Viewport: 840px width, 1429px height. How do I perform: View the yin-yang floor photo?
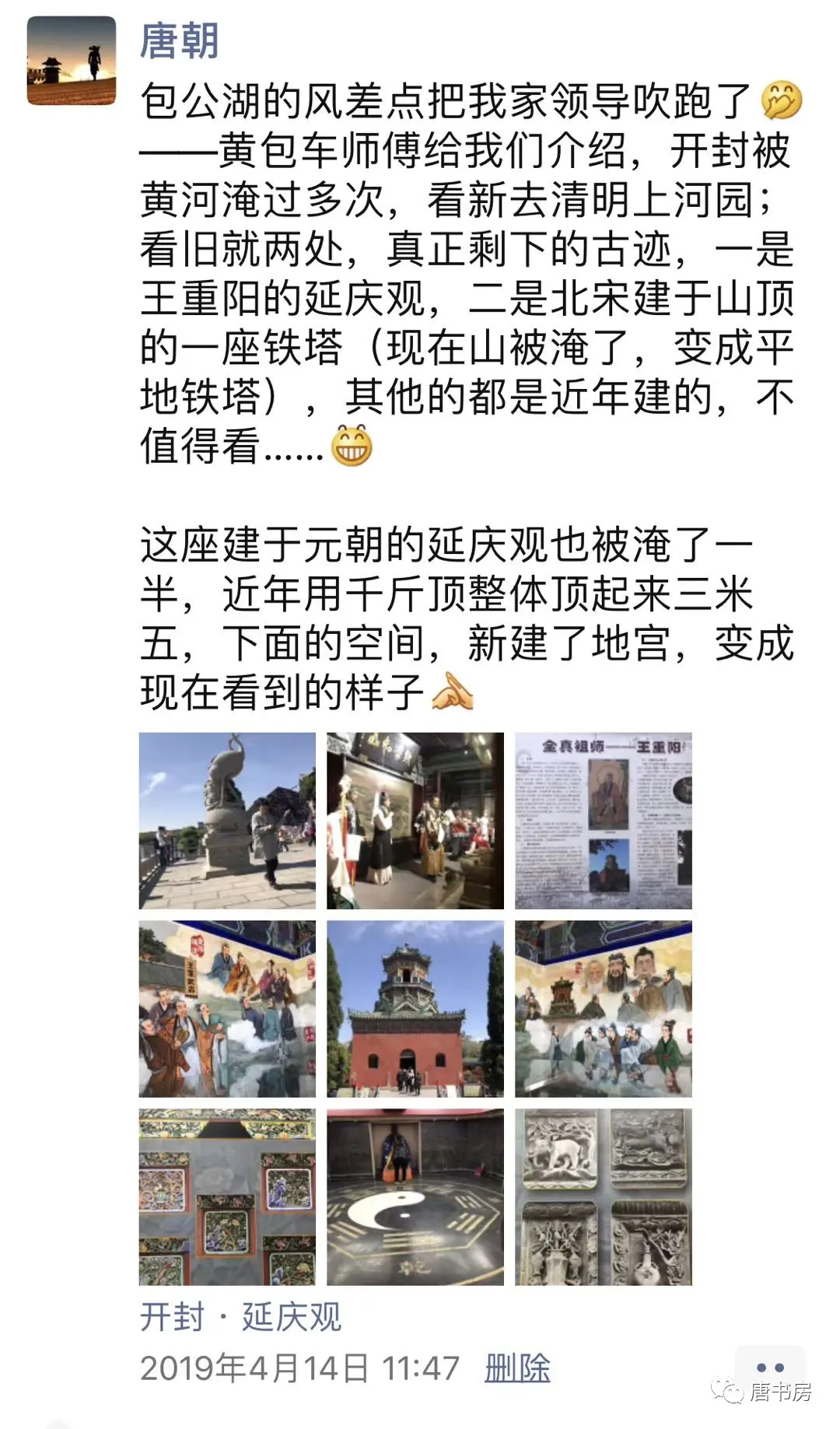415,1196
